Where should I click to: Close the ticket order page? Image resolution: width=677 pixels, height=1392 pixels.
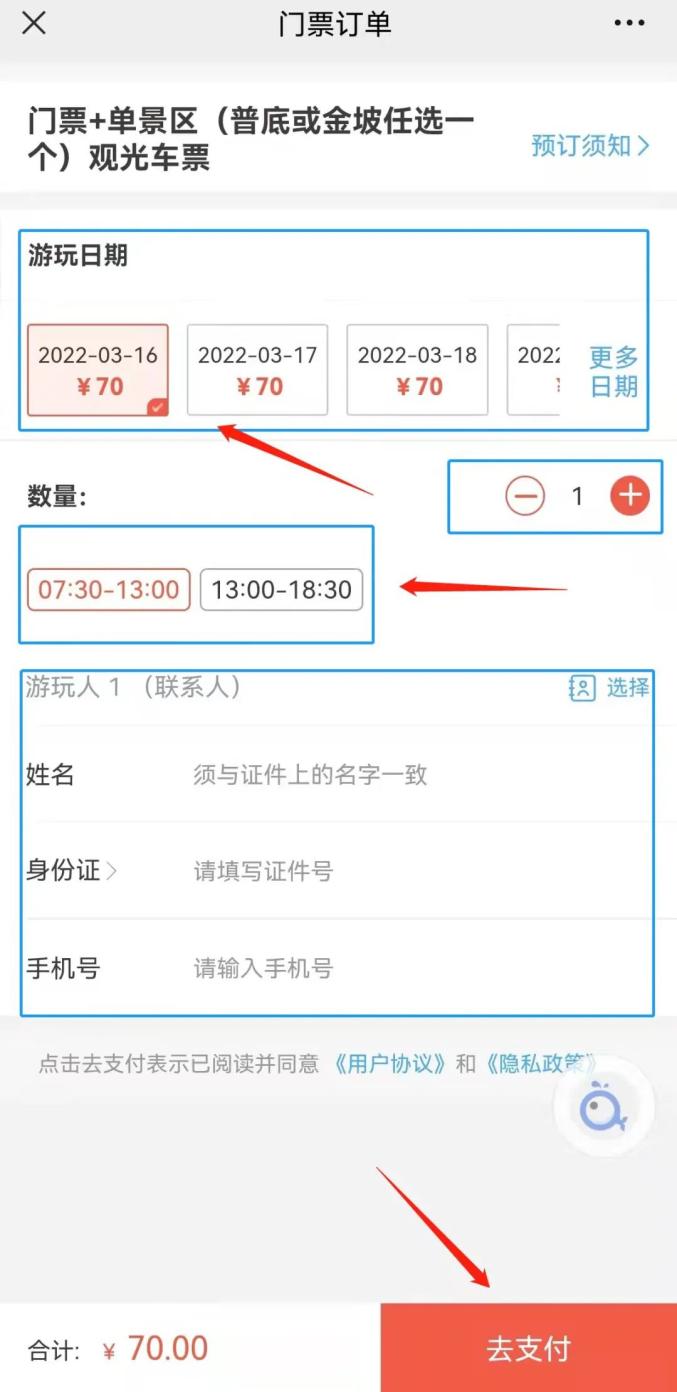pos(34,23)
